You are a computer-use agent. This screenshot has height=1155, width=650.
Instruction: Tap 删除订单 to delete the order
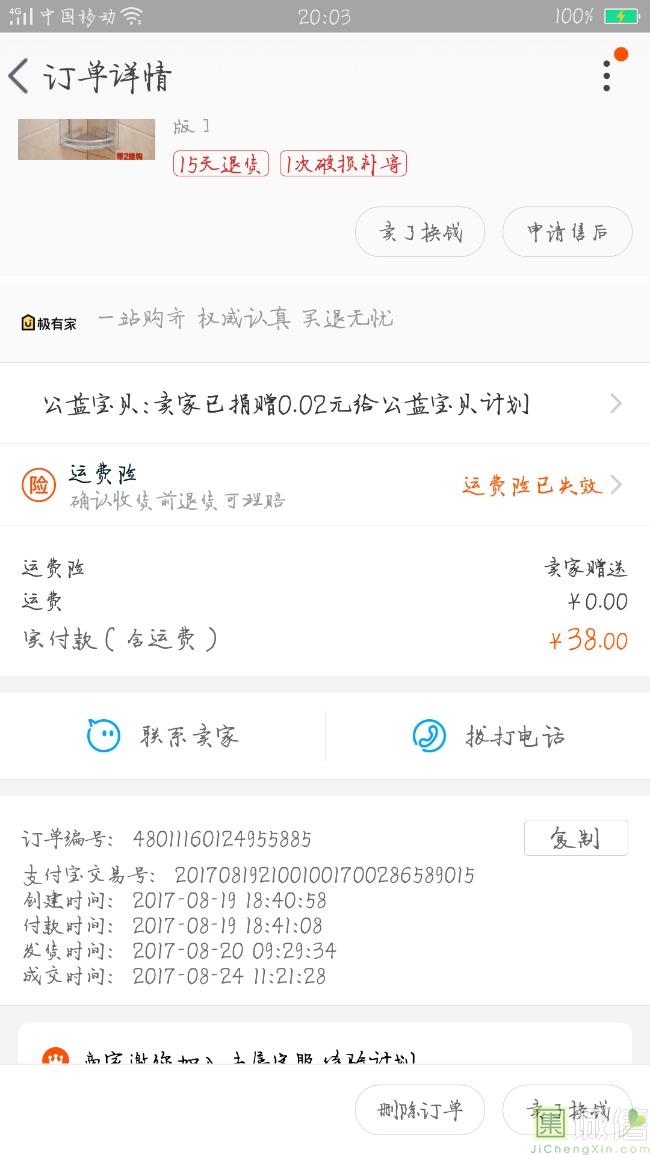click(x=420, y=1110)
